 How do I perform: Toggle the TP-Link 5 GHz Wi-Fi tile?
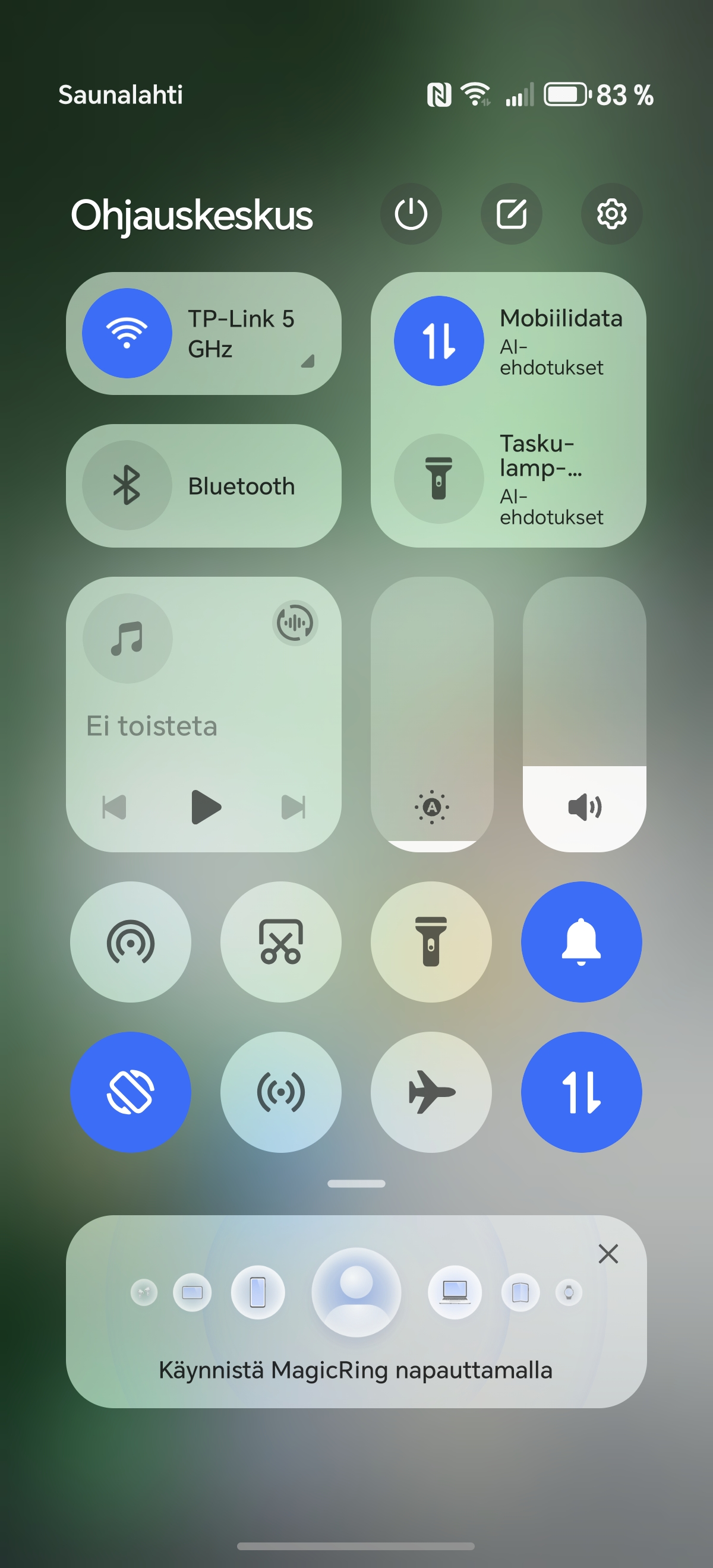[x=127, y=333]
